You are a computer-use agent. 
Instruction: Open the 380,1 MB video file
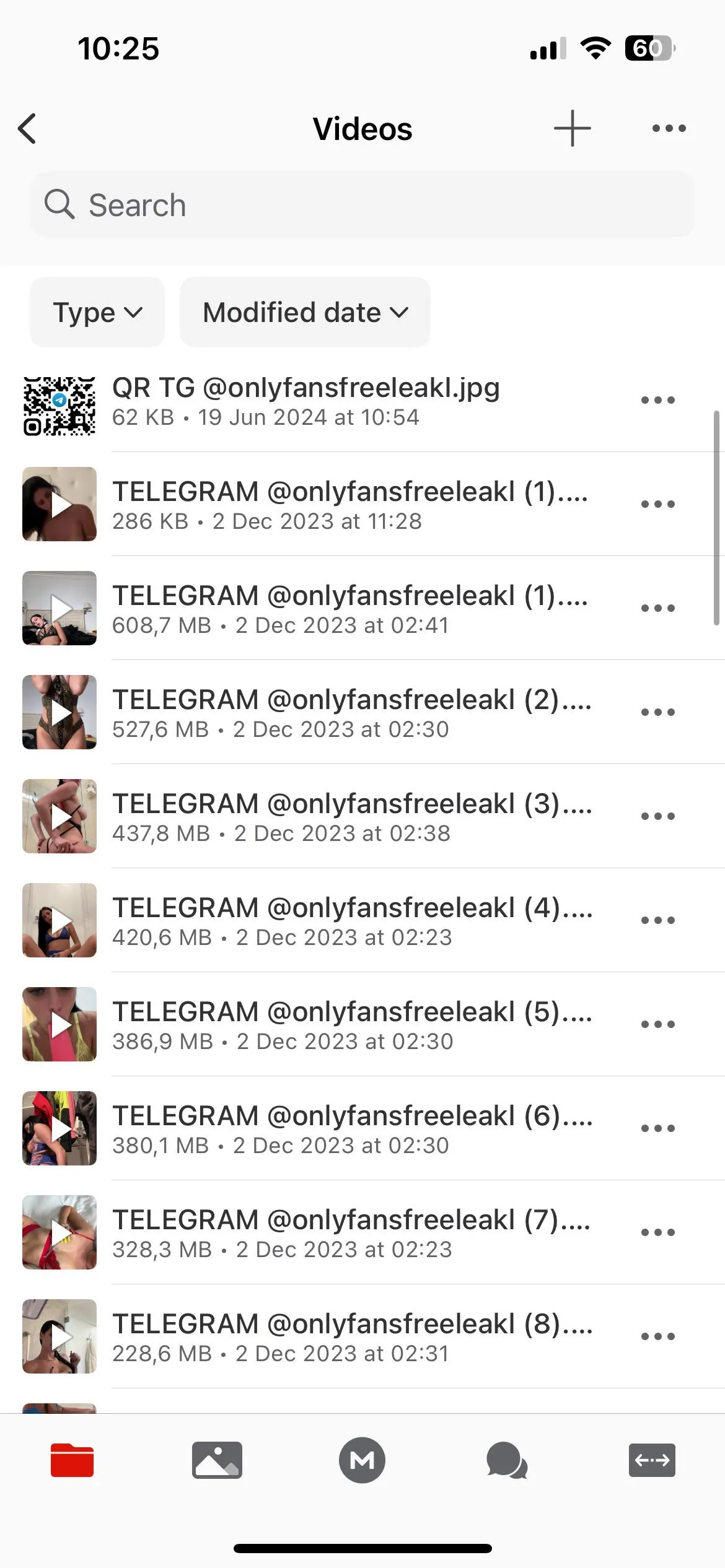(x=351, y=1128)
